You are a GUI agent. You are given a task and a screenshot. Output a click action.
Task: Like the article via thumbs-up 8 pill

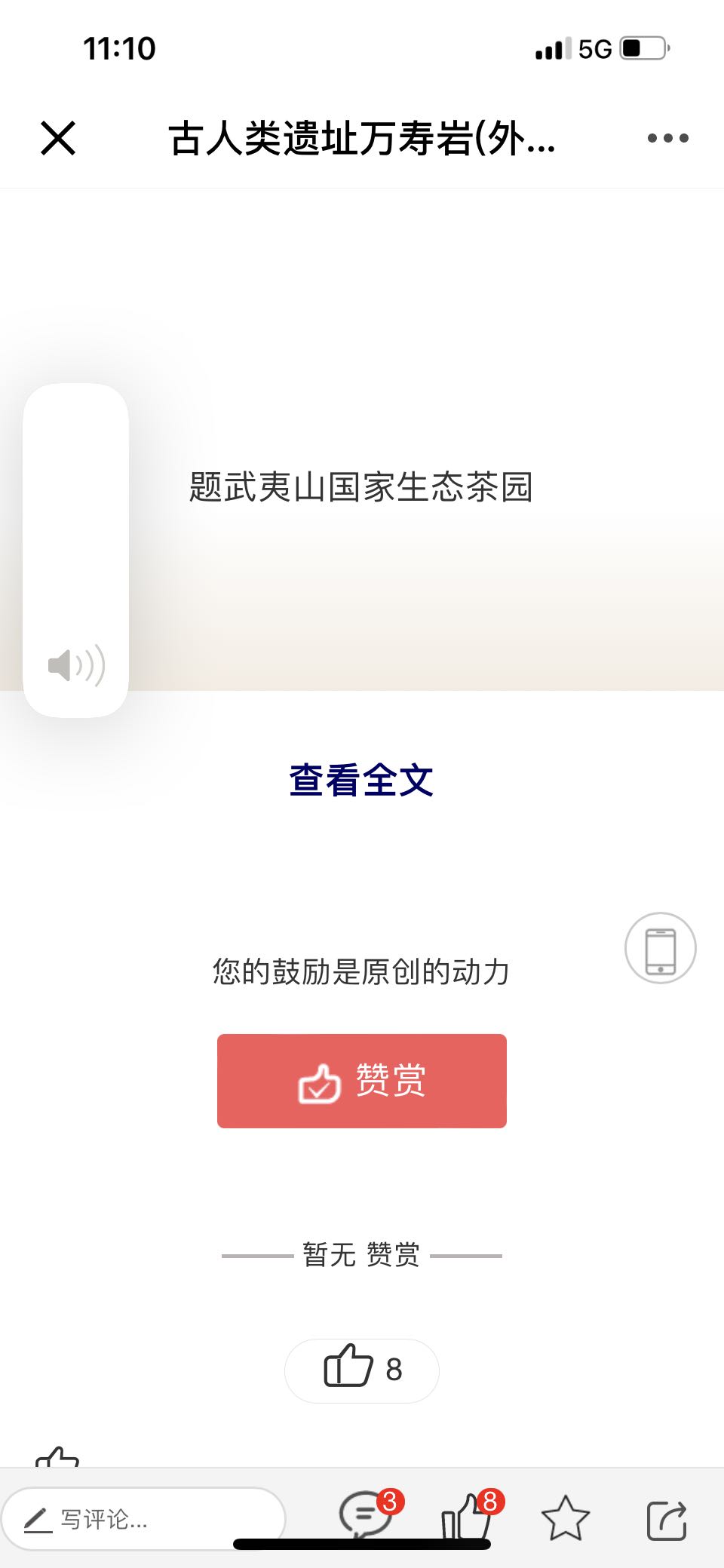[361, 1370]
